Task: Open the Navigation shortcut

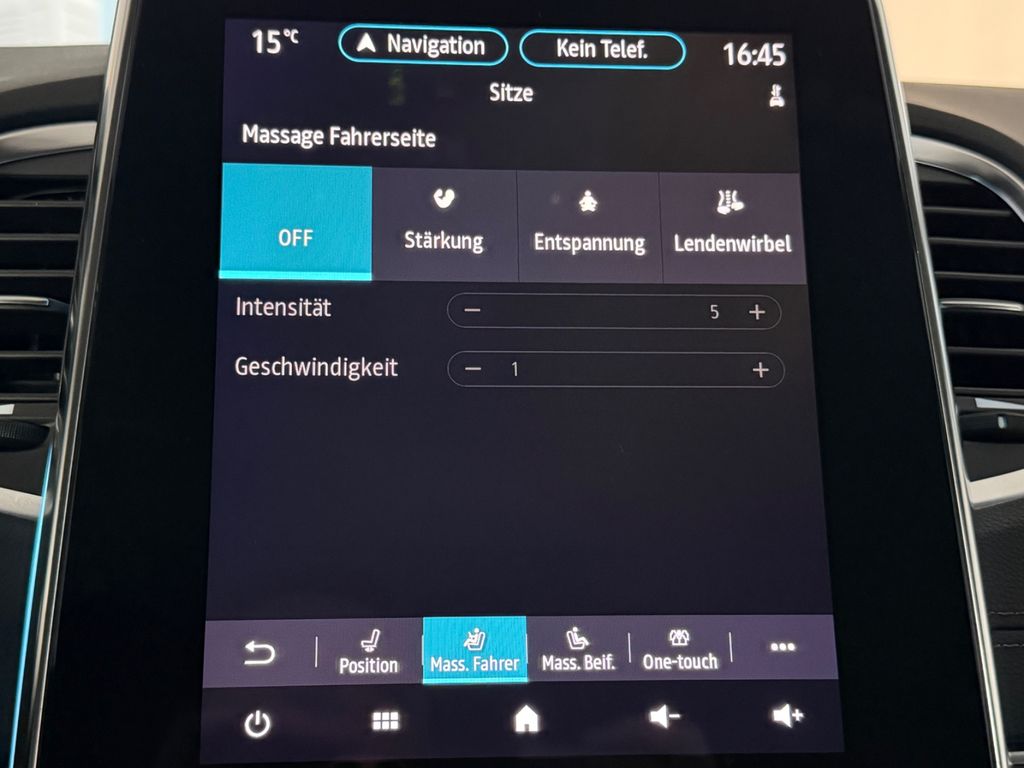Action: click(x=423, y=46)
